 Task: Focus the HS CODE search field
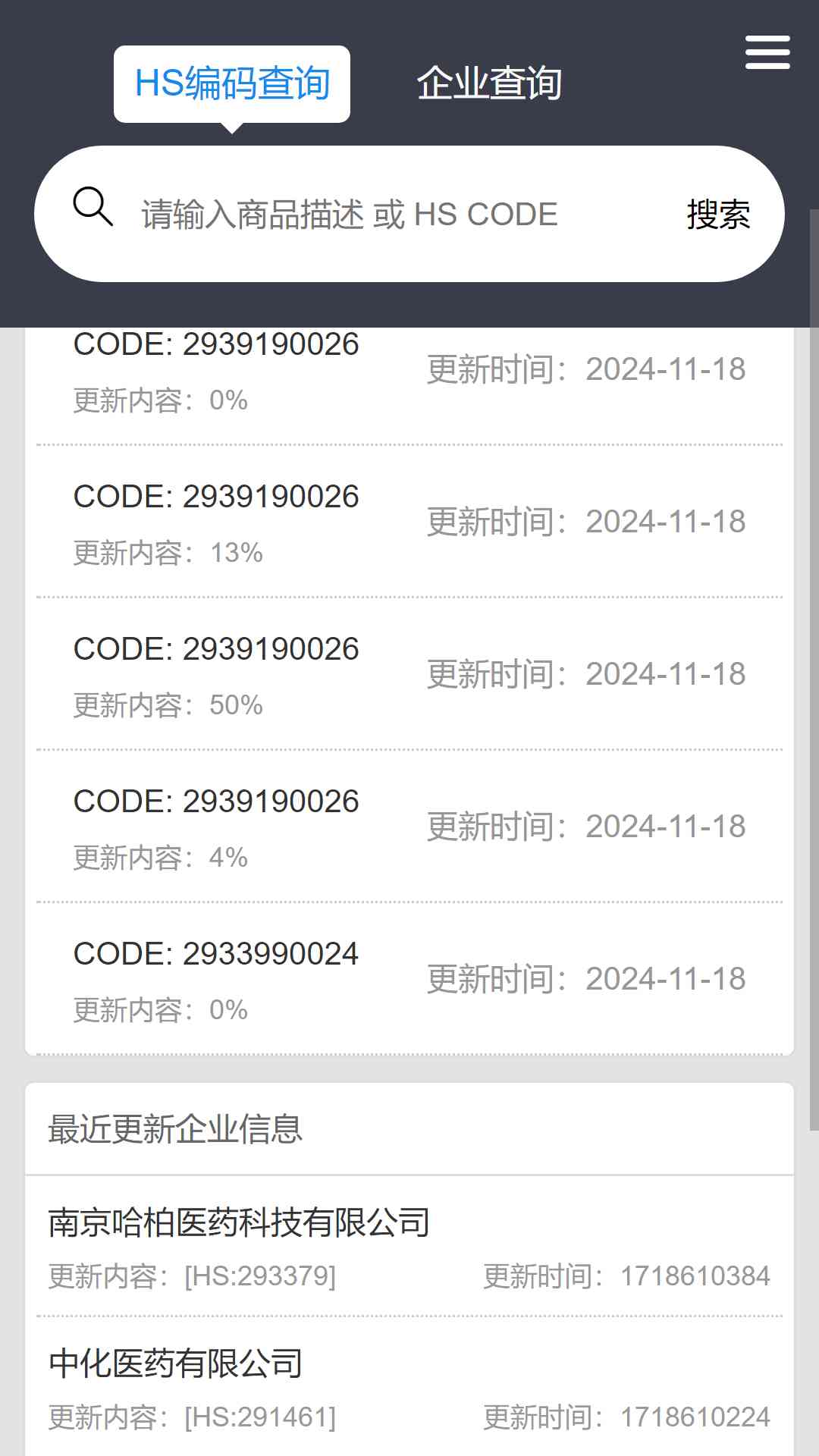[x=394, y=214]
